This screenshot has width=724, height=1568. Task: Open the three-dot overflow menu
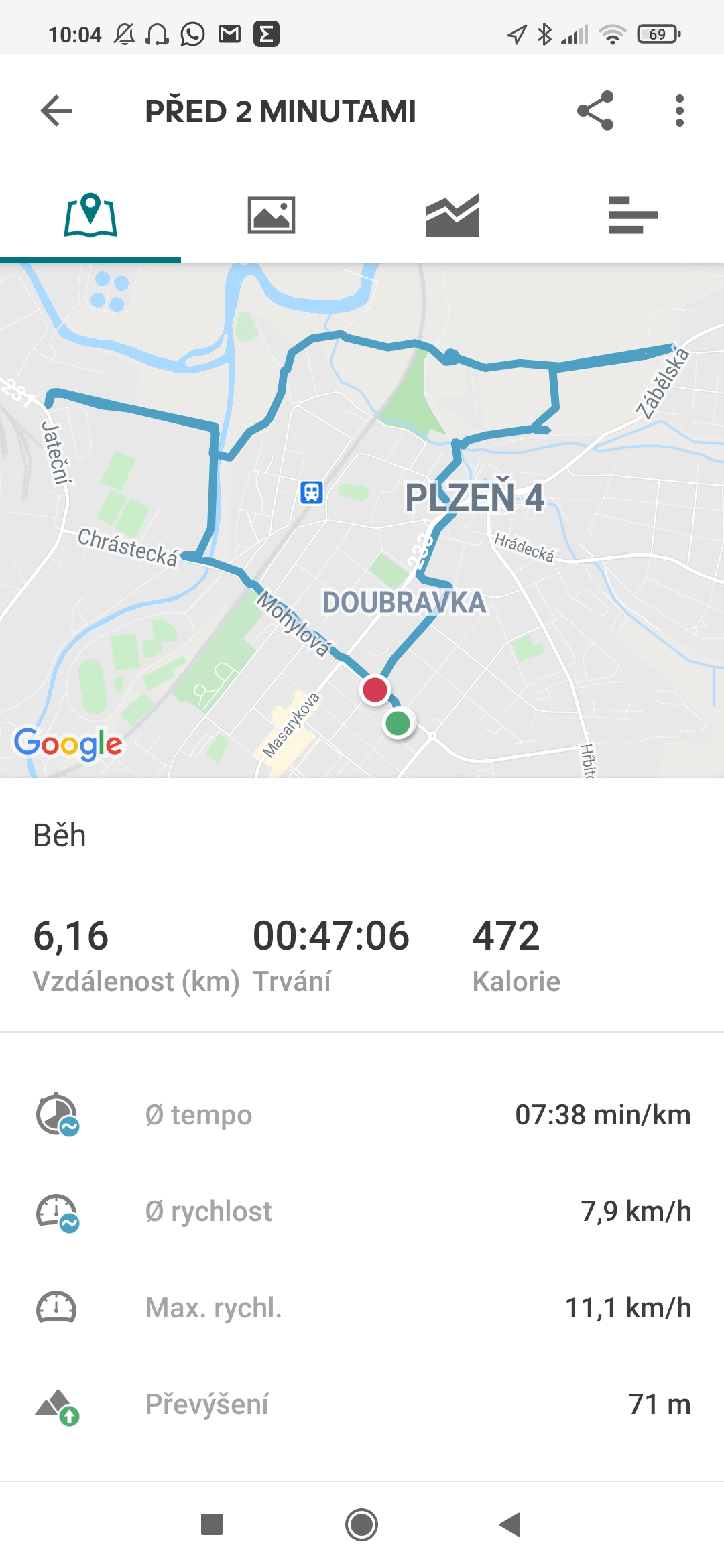tap(680, 111)
